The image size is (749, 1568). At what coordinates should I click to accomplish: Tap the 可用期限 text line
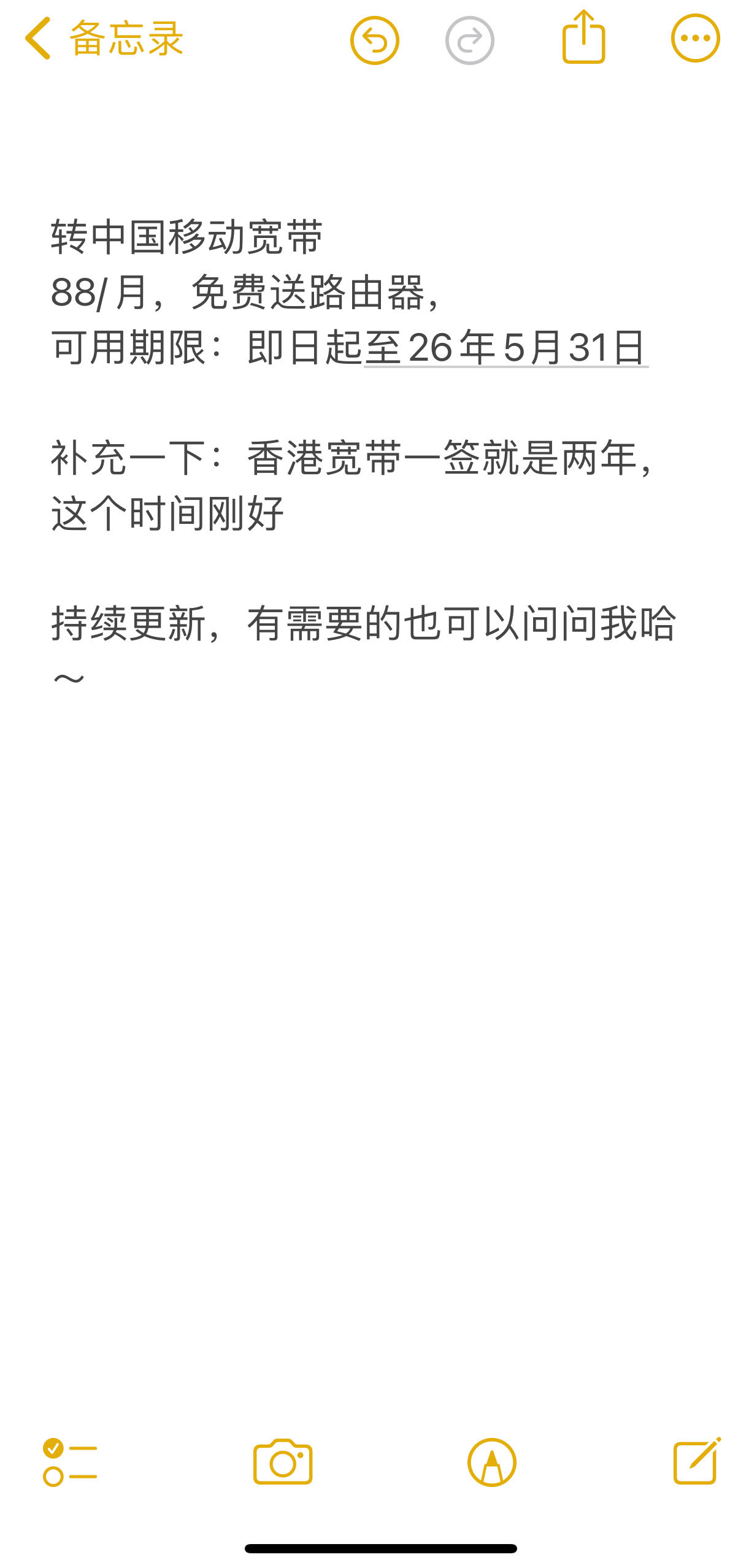pyautogui.click(x=141, y=347)
